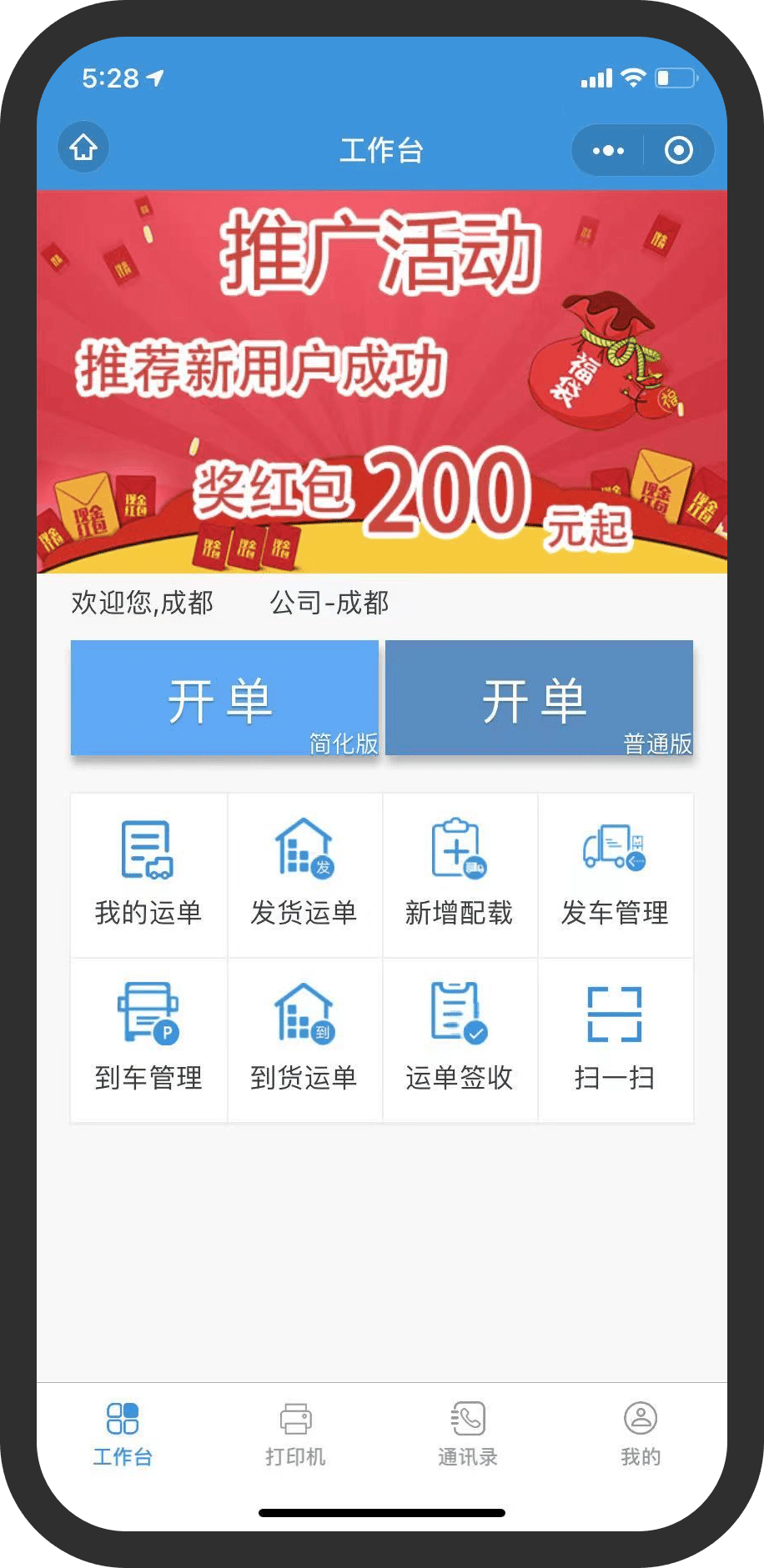Close the mini program via circle icon
The image size is (764, 1568).
[x=678, y=151]
